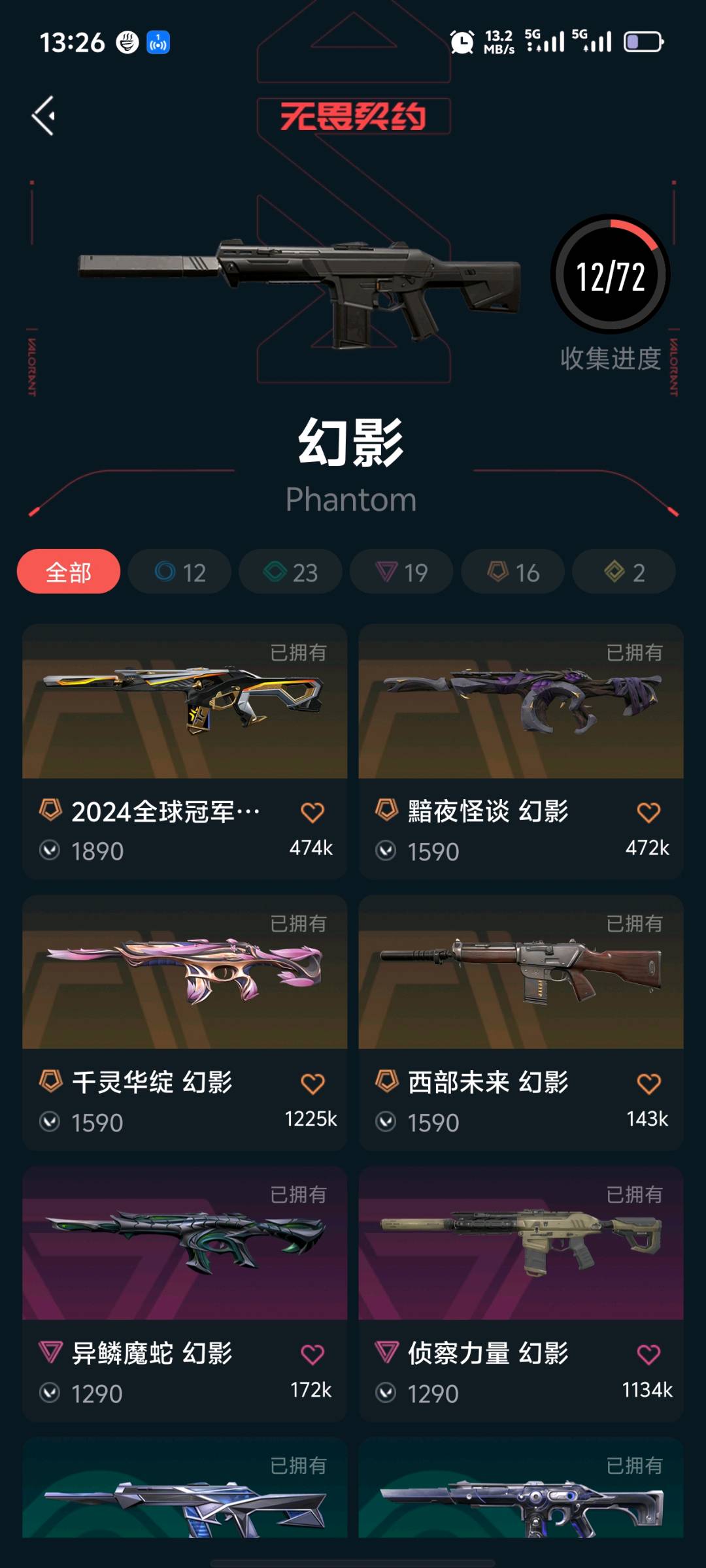The image size is (706, 1568).
Task: Filter skins by the green tier 23
Action: pos(290,572)
